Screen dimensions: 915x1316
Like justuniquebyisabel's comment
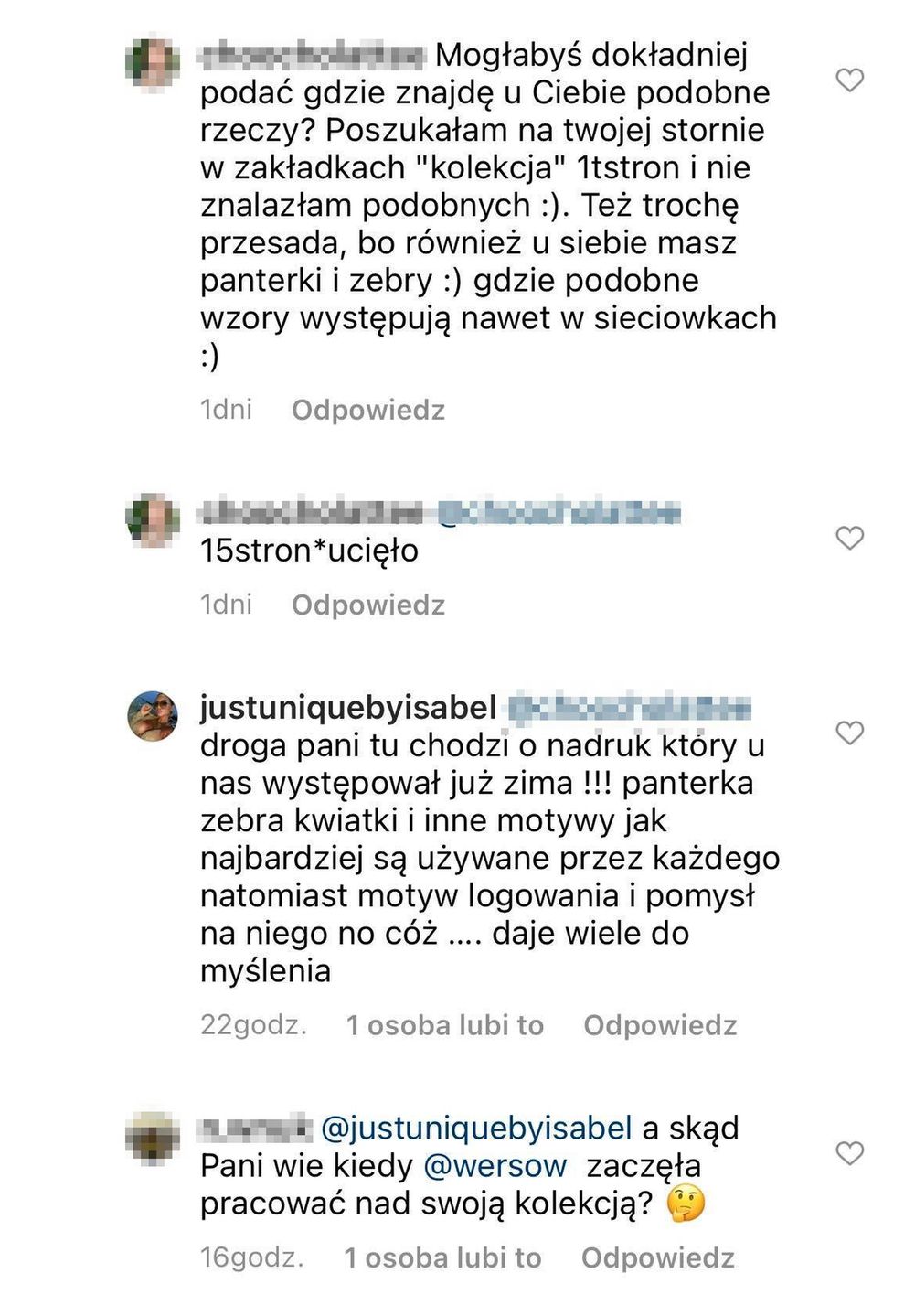[850, 733]
